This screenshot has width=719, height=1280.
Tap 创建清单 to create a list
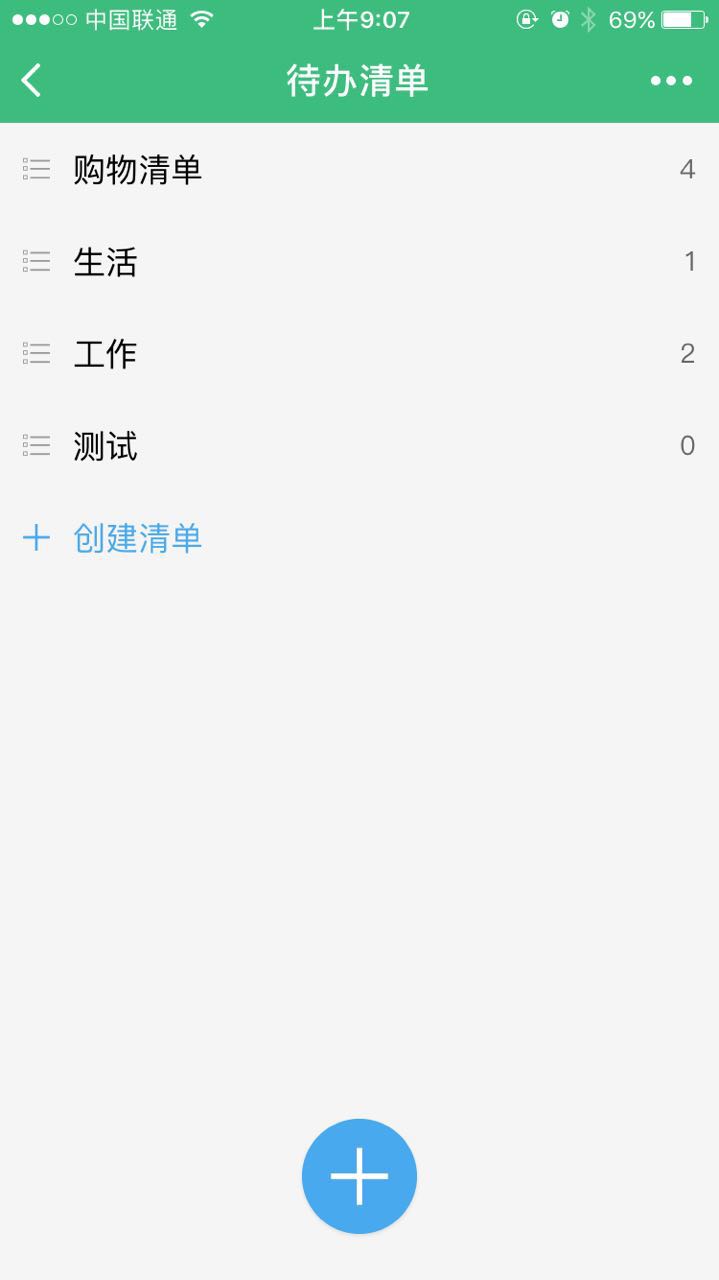coord(137,538)
